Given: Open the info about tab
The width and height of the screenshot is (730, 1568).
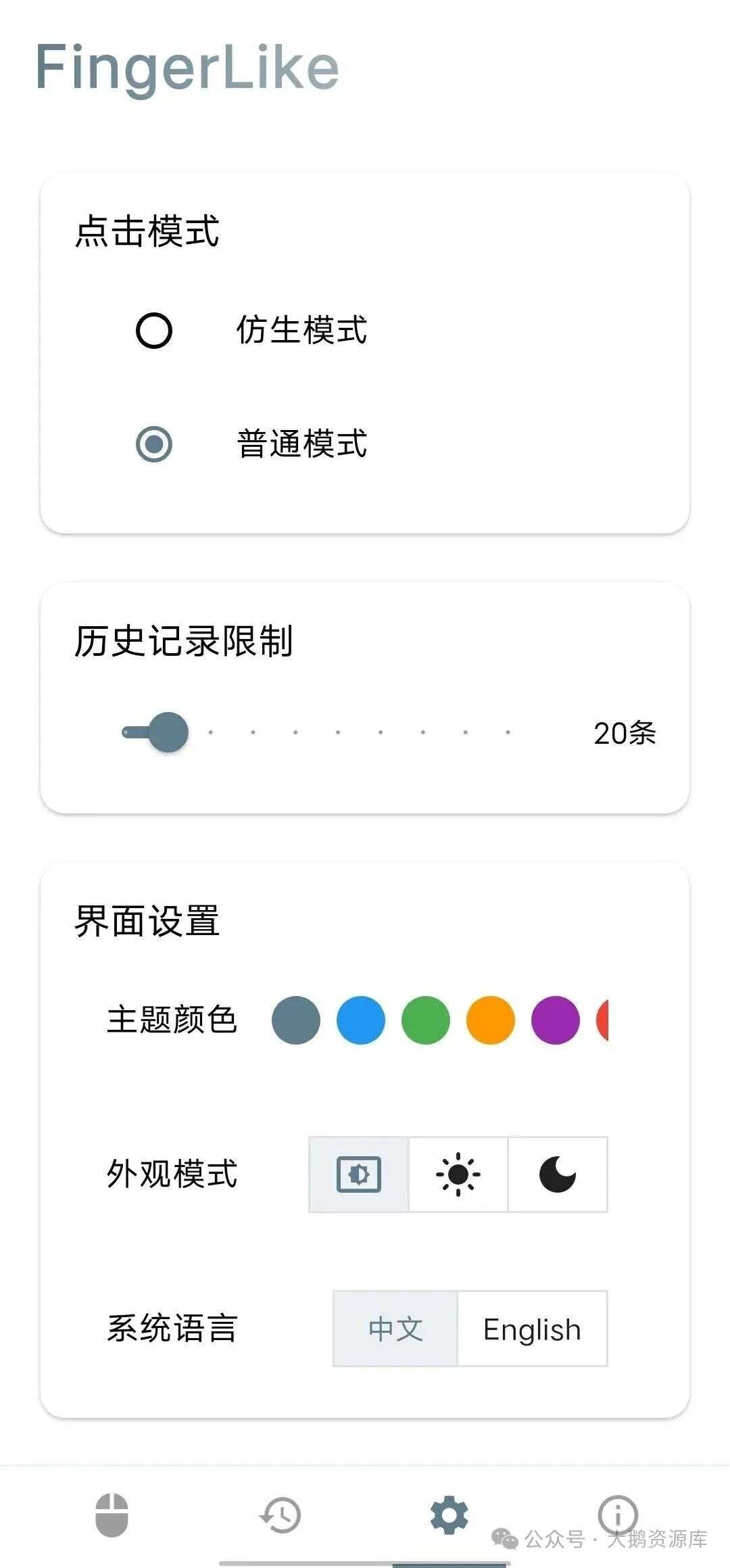Looking at the screenshot, I should pyautogui.click(x=618, y=1514).
